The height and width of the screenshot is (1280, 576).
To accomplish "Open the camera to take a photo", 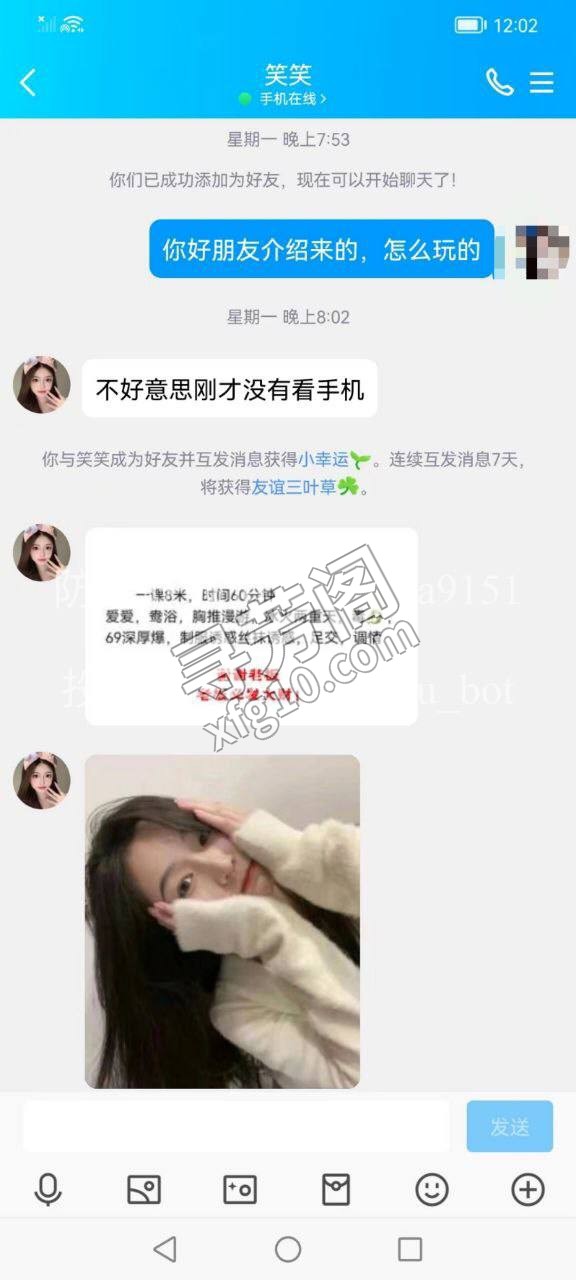I will coord(240,1189).
